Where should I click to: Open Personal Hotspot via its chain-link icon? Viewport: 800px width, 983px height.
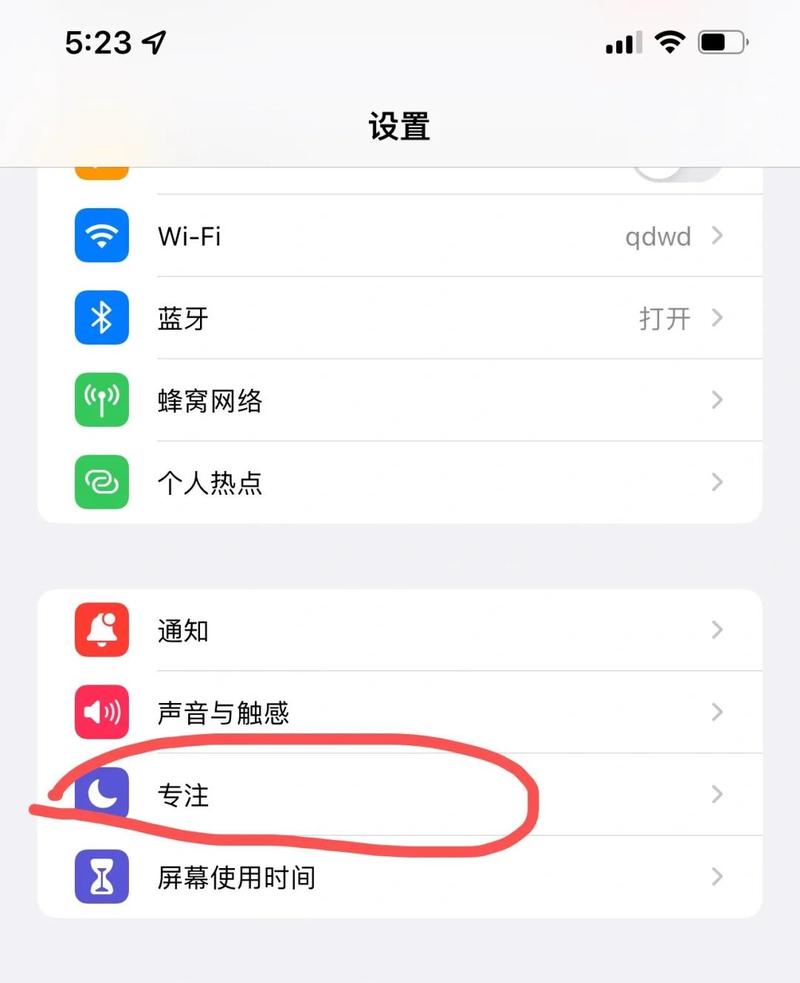click(101, 483)
